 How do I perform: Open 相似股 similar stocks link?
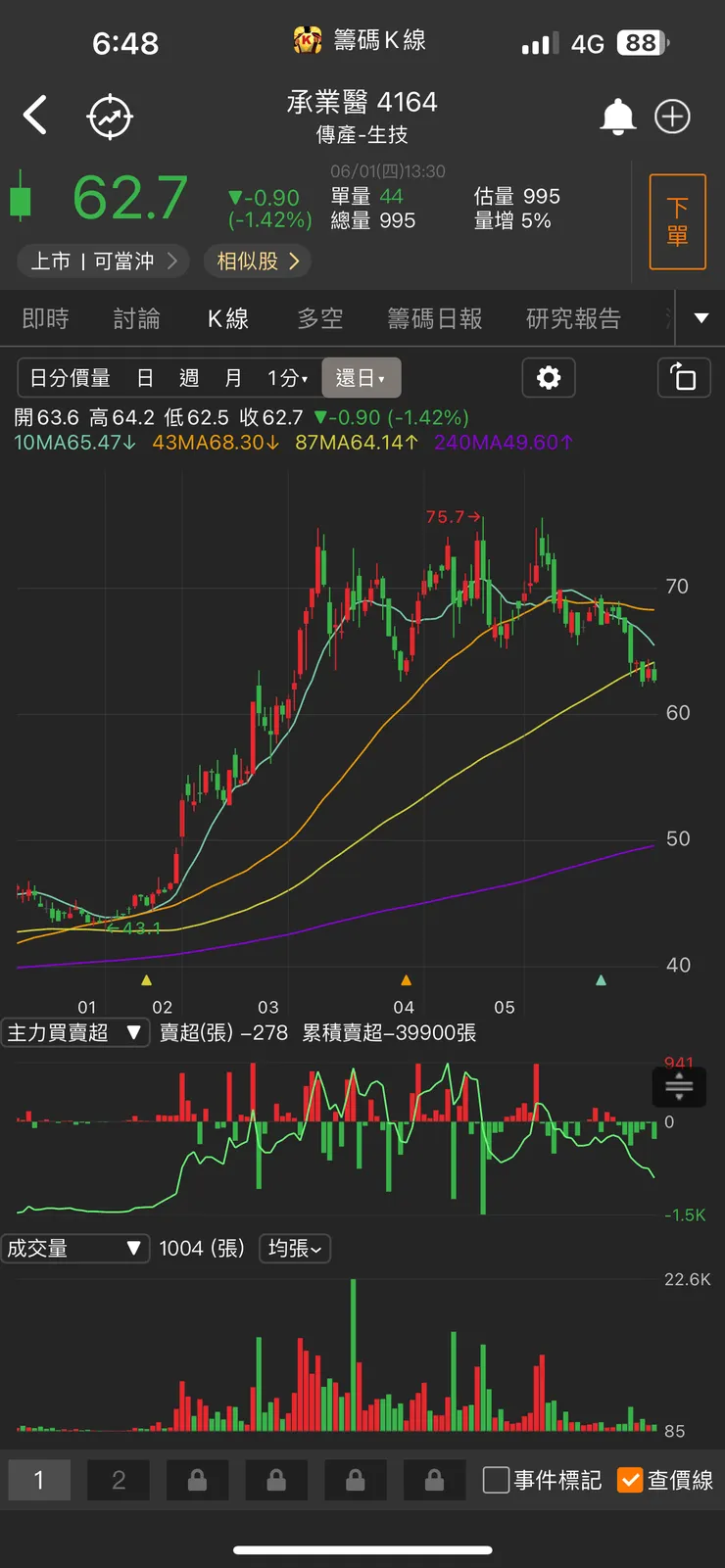click(257, 261)
